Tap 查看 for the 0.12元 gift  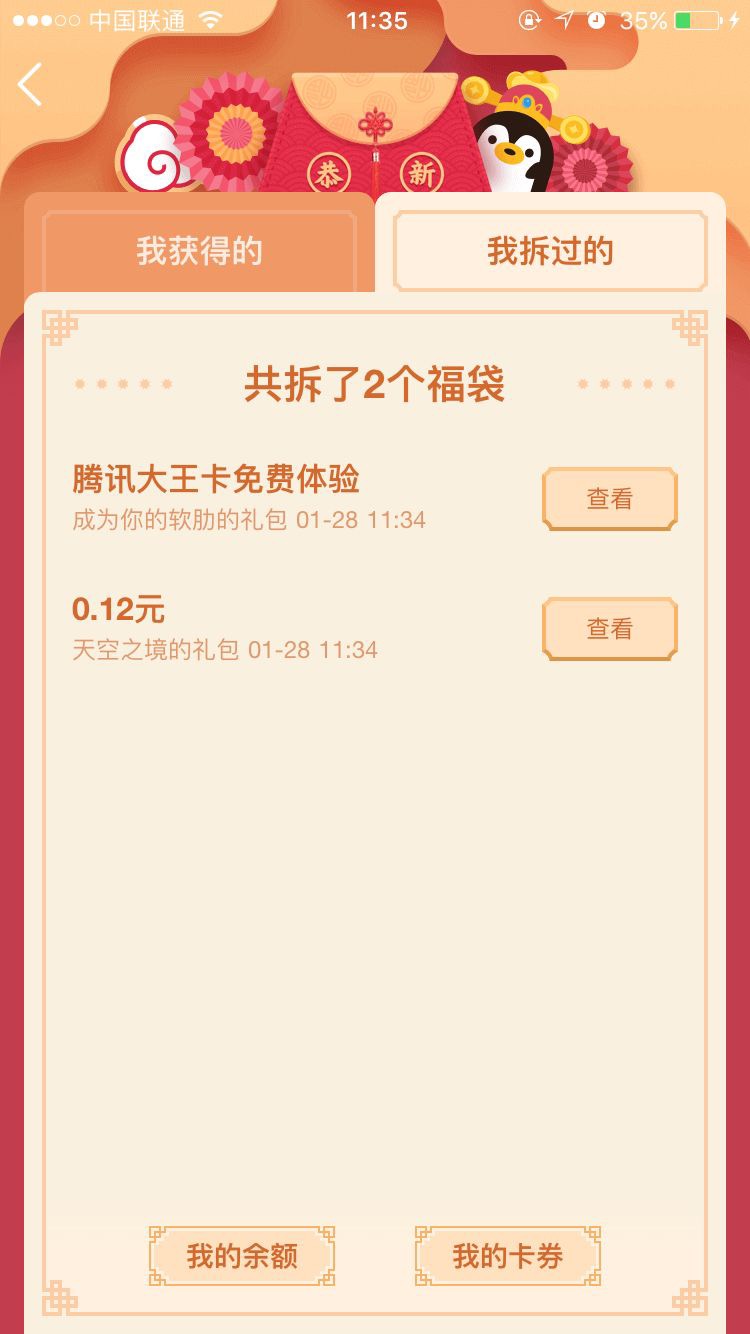coord(610,628)
